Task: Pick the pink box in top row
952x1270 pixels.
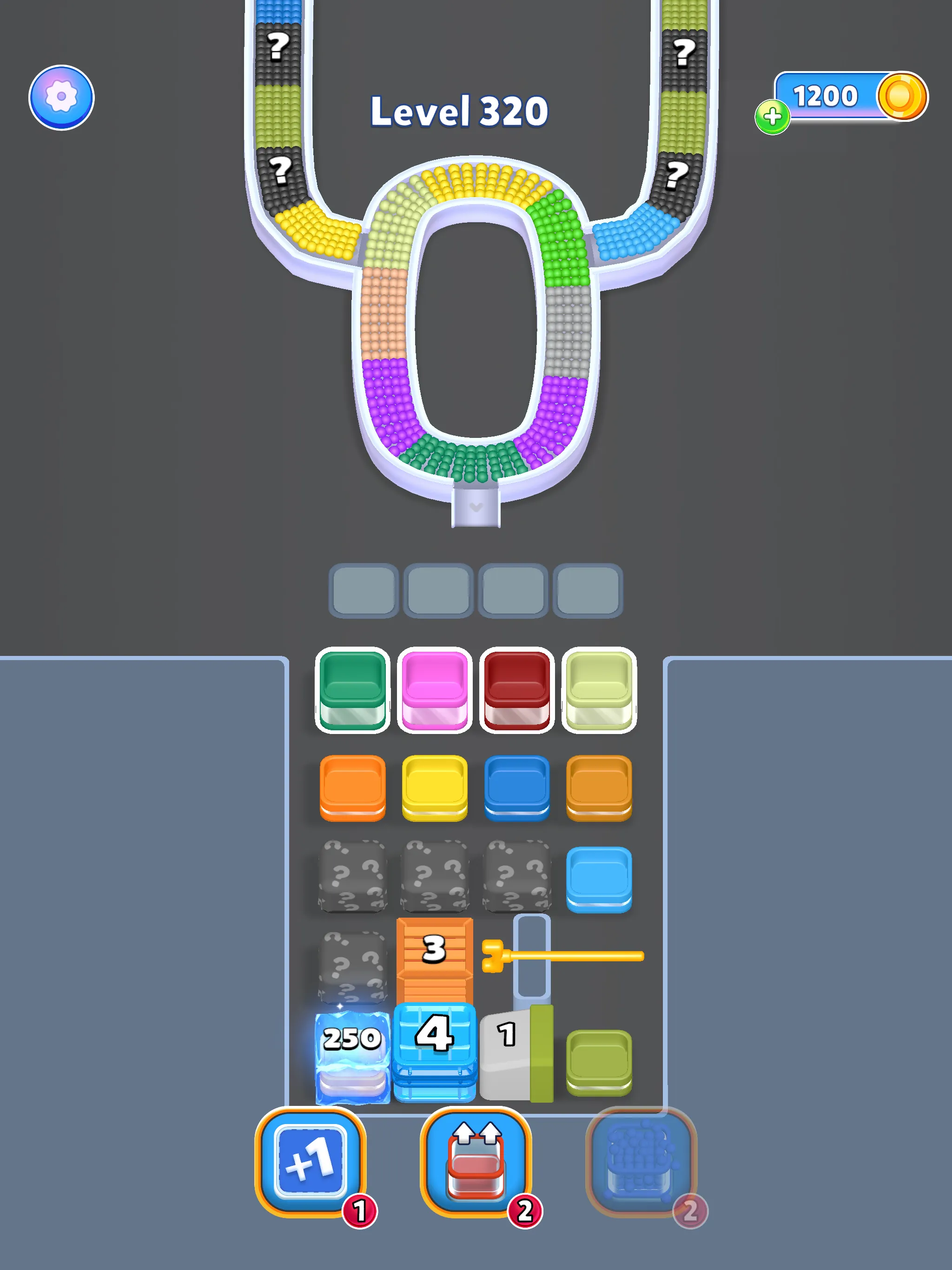Action: [435, 689]
